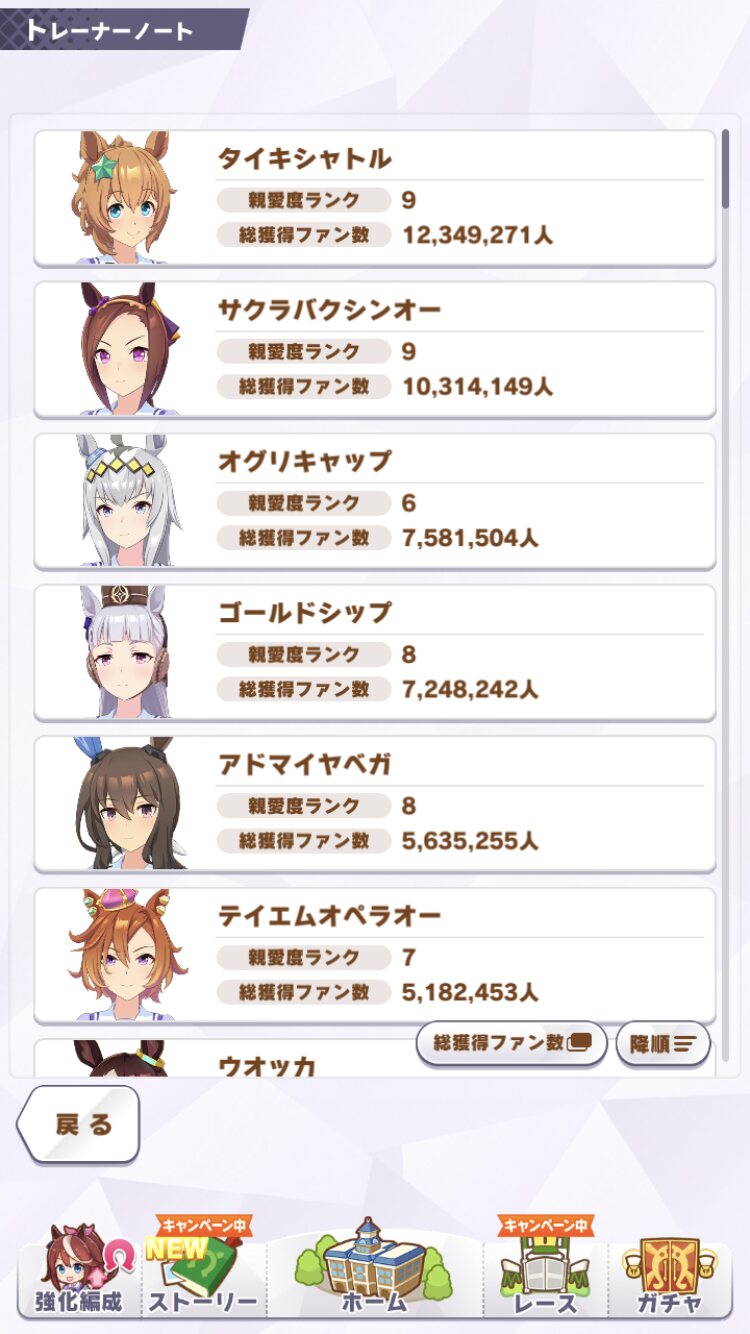View オグリキャップ's details
Screen dimensions: 750x1334
tap(375, 501)
